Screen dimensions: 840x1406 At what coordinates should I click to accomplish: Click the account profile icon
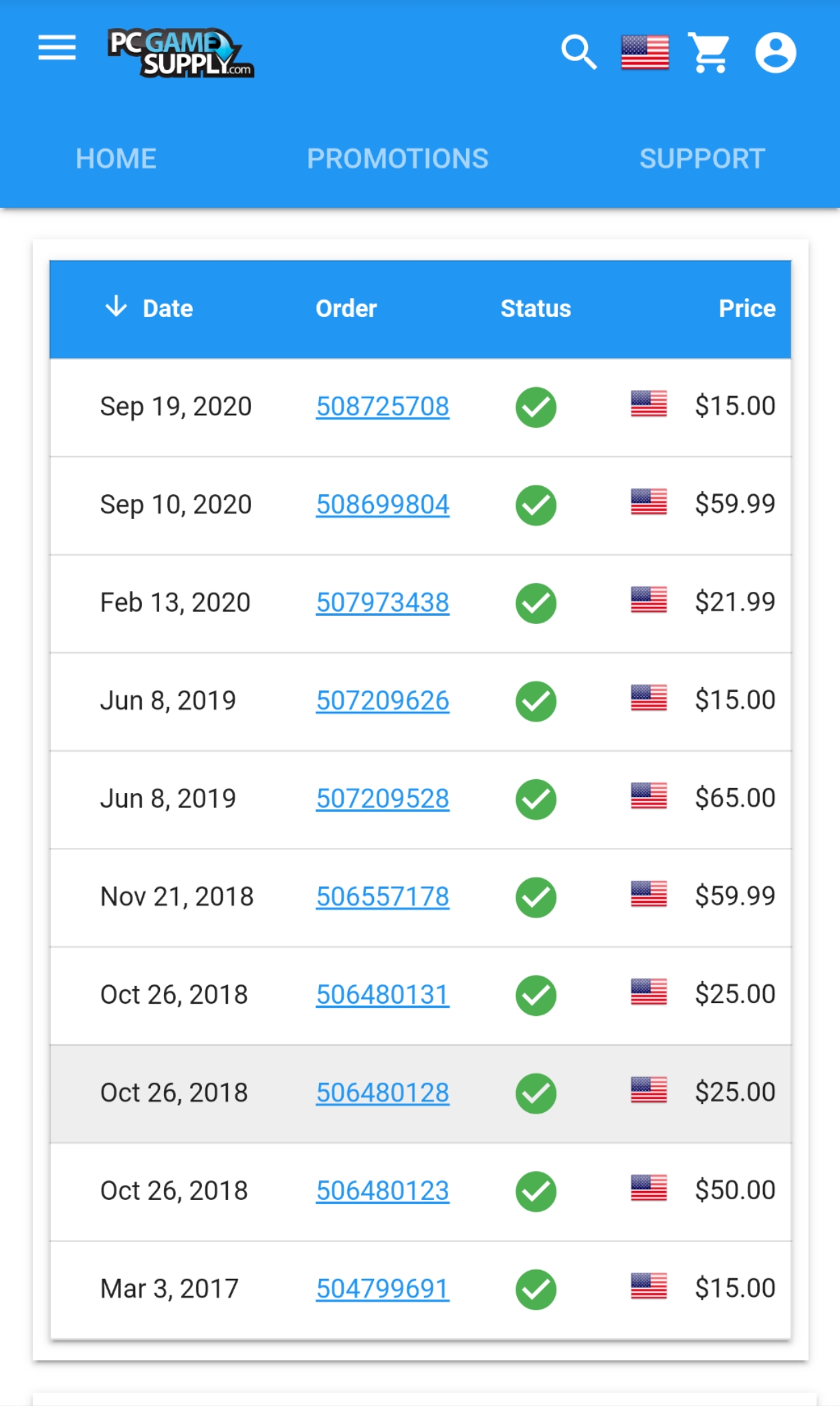point(776,52)
